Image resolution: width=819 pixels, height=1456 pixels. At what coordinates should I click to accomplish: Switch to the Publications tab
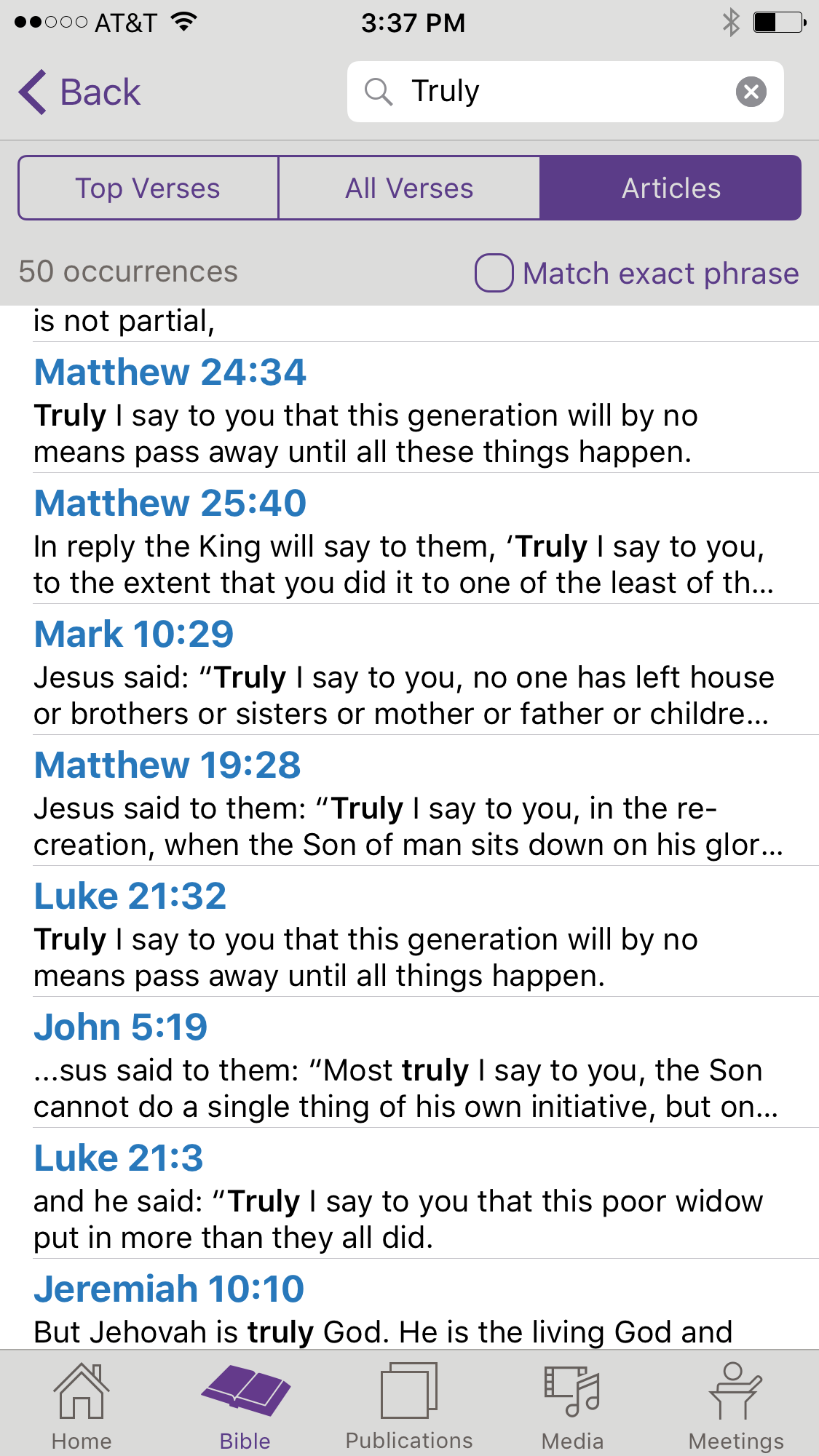coord(409,1406)
